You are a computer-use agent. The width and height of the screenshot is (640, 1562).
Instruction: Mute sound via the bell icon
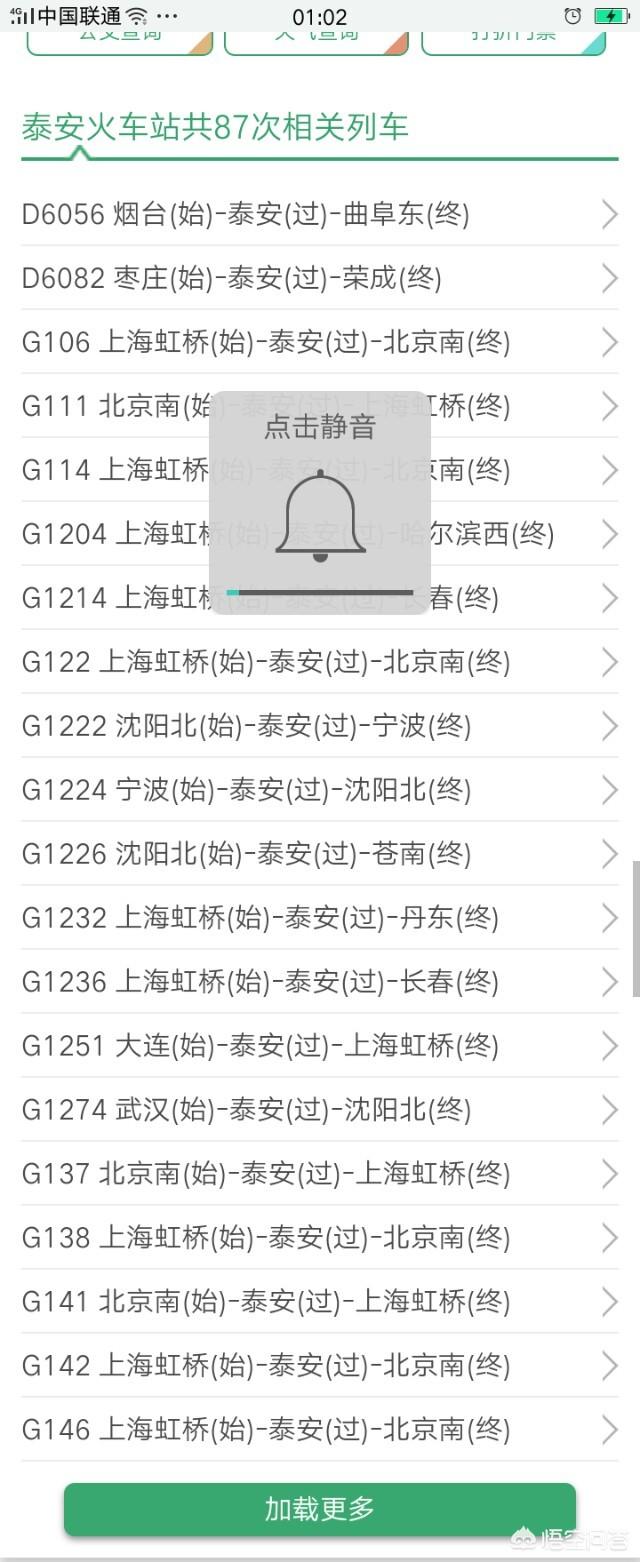pyautogui.click(x=320, y=515)
